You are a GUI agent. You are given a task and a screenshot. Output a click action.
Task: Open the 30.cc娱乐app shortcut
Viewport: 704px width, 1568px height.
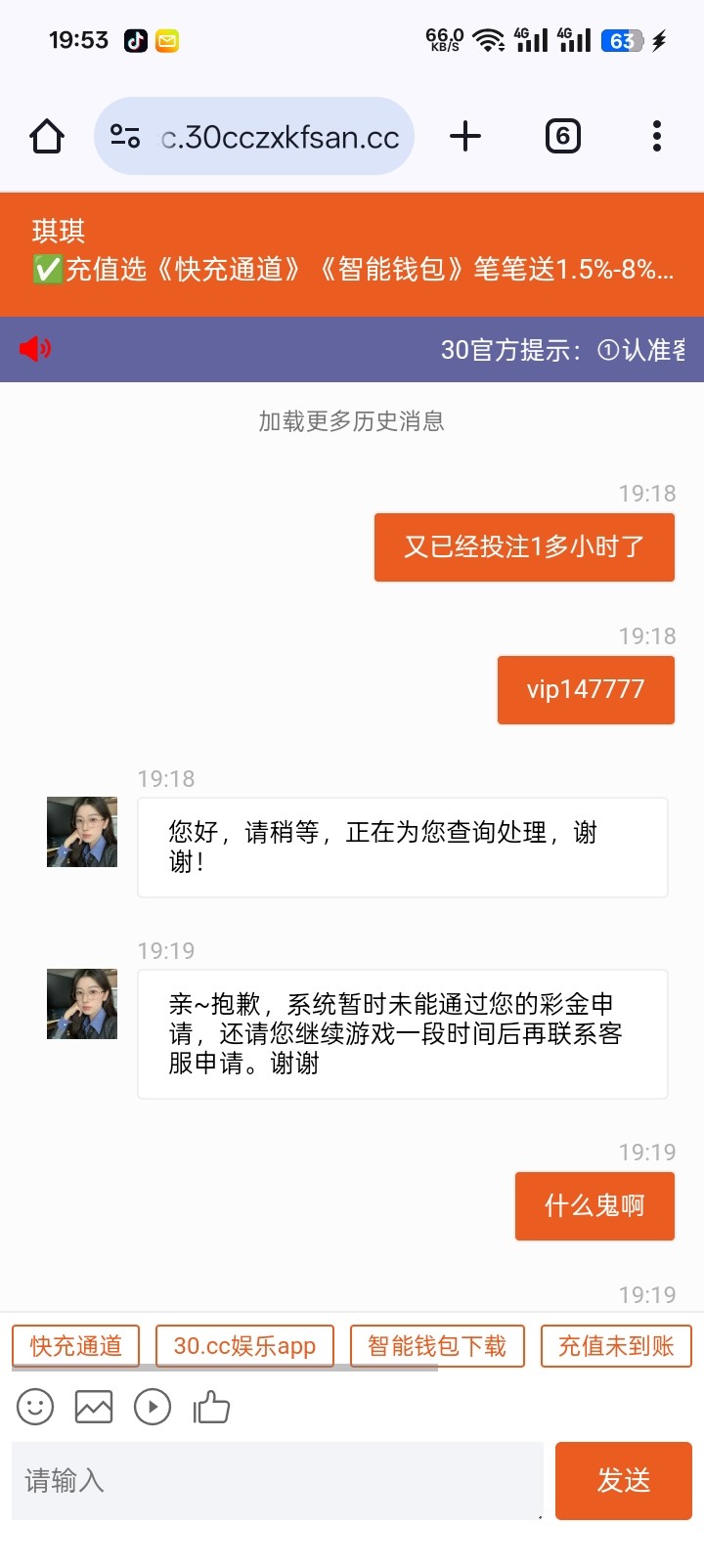pyautogui.click(x=244, y=1346)
